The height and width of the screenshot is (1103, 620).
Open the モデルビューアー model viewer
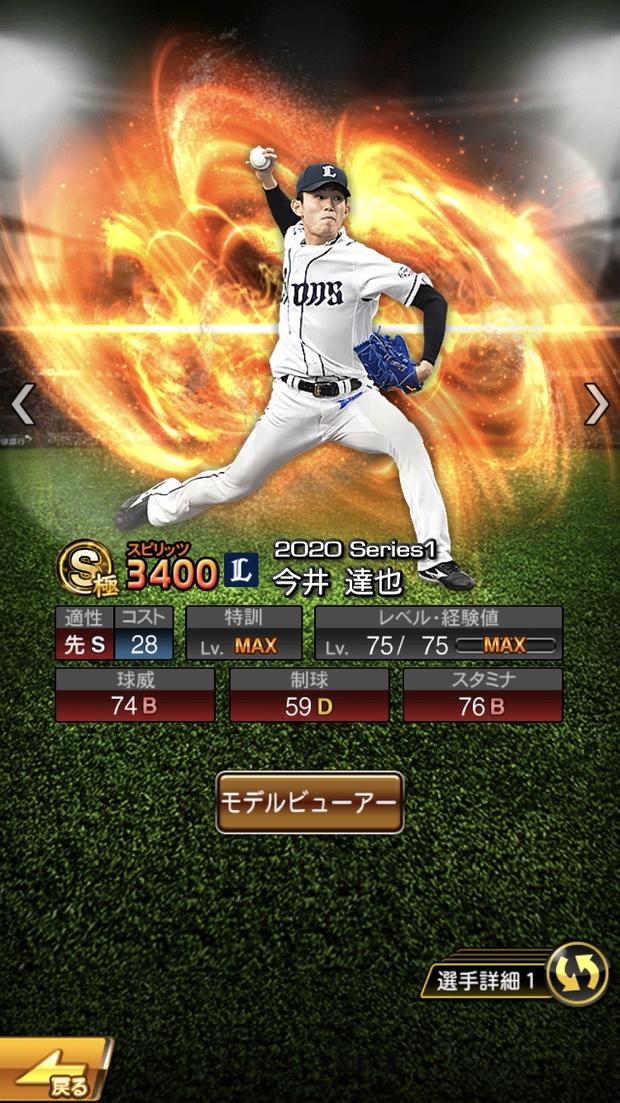[310, 802]
